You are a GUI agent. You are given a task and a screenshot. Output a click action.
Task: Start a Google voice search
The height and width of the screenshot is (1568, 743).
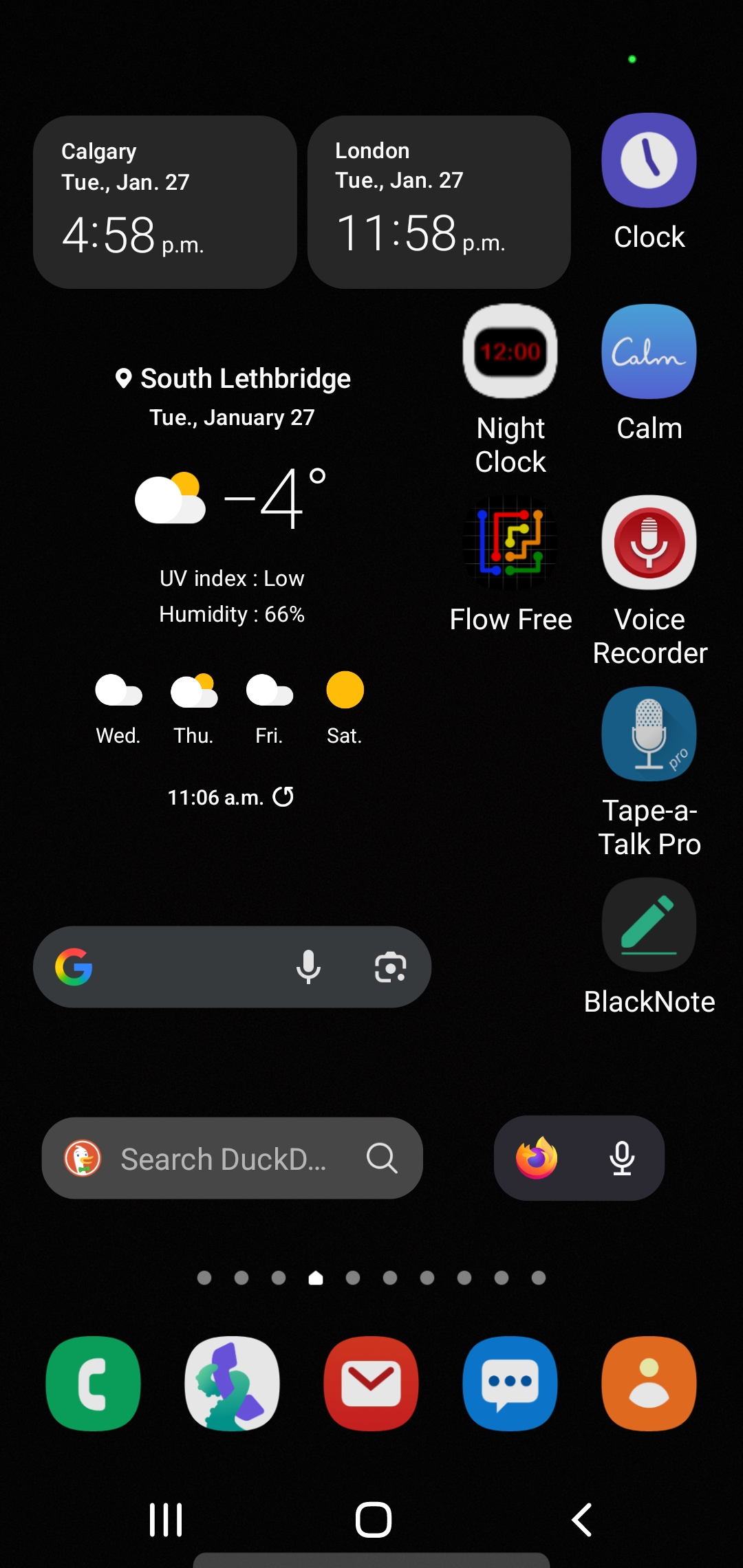(x=308, y=967)
